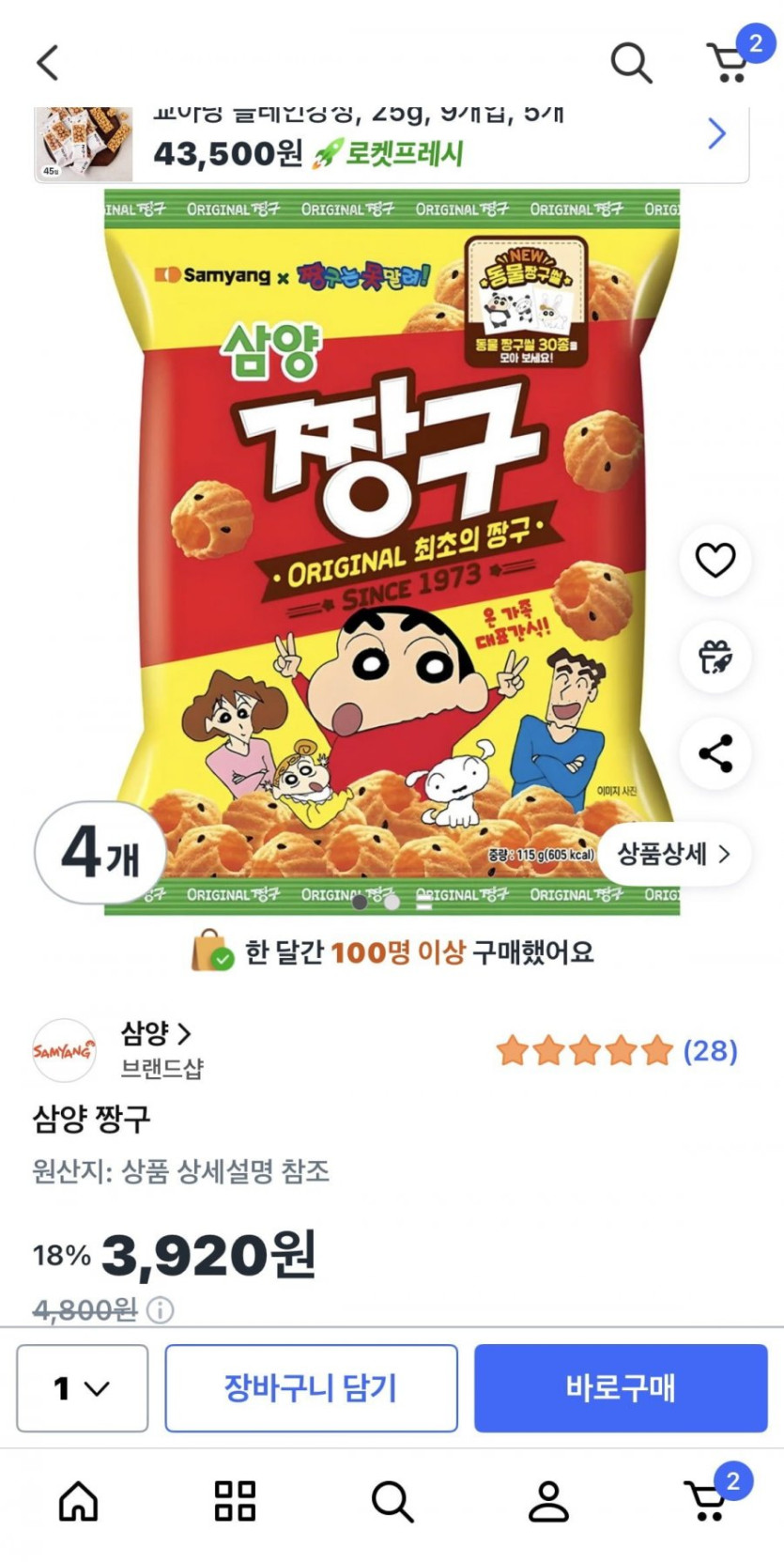Switch to the bottom search tab
Viewport: 784px width, 1562px height.
tap(392, 1501)
